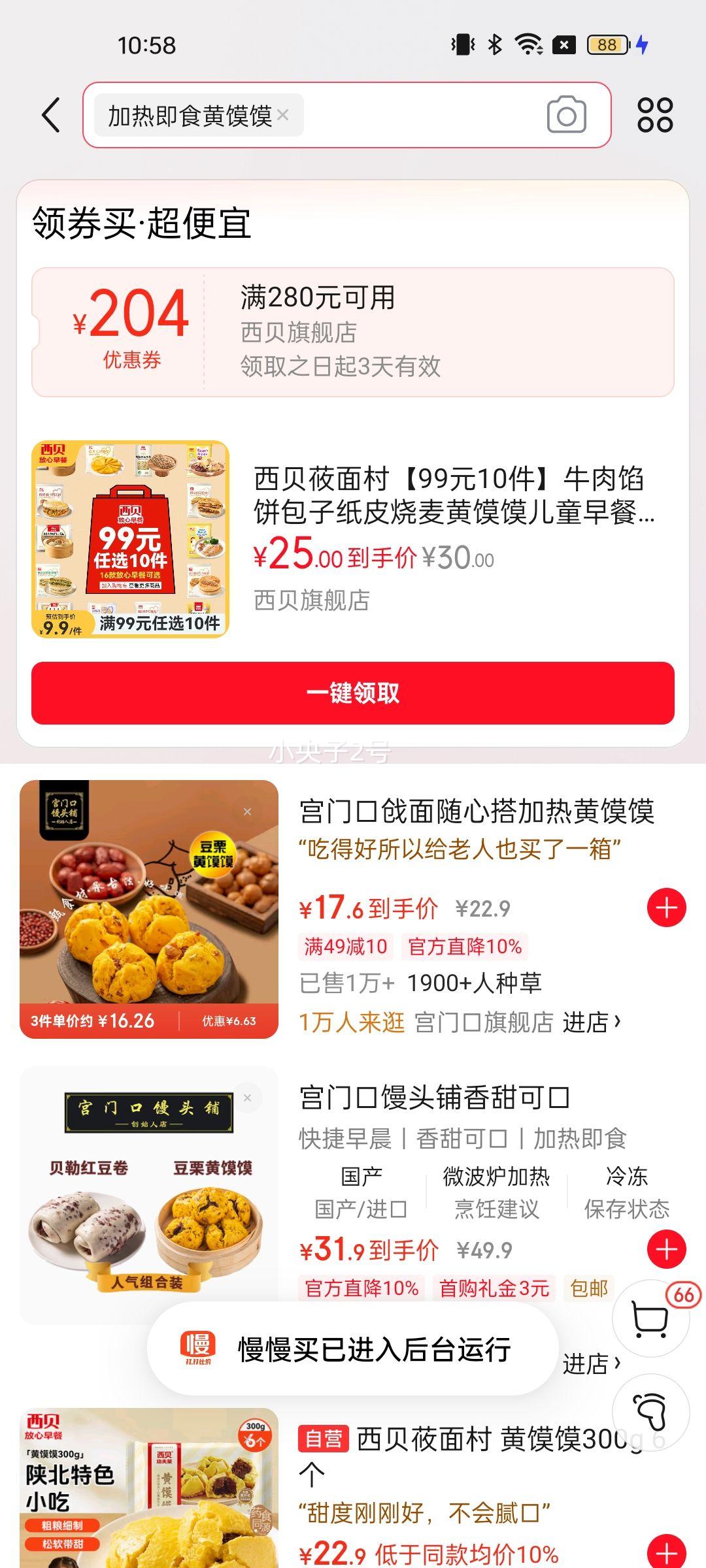This screenshot has width=706, height=1568.
Task: Add the ¥17.6 黄馍馍 to cart
Action: (x=666, y=907)
